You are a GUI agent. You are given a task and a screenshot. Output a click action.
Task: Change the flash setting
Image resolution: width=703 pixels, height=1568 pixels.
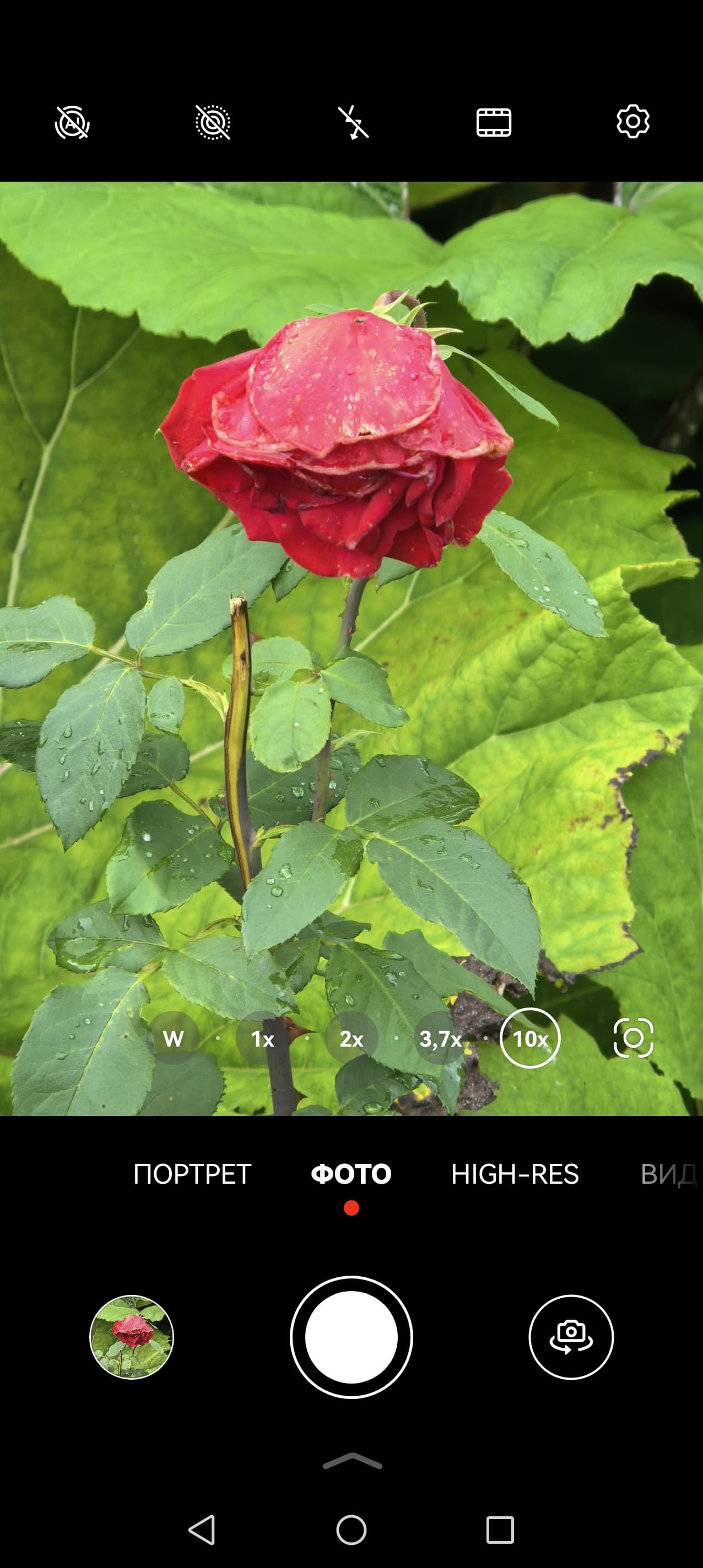pos(353,122)
